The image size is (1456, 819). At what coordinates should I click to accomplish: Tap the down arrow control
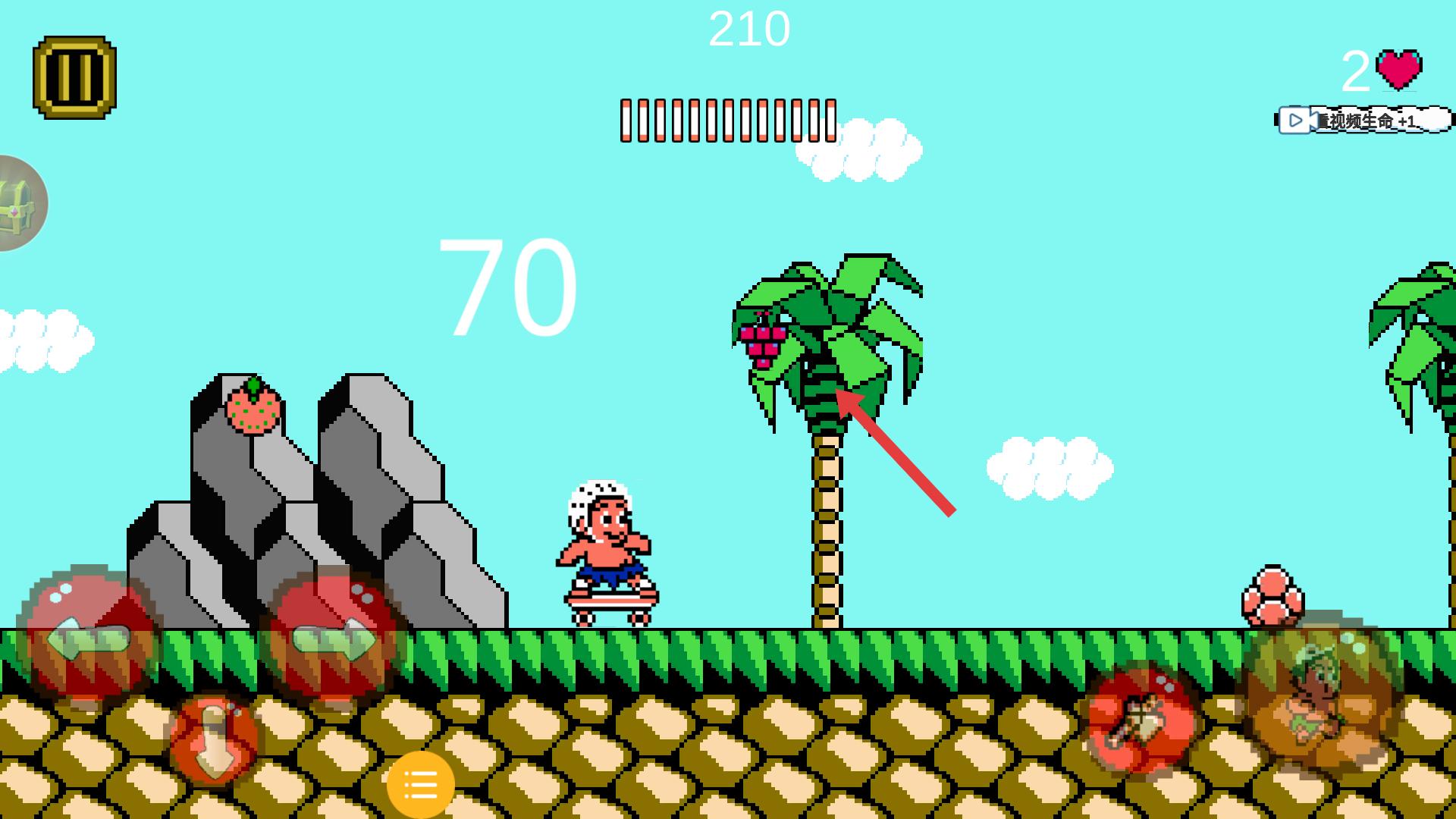[x=213, y=741]
